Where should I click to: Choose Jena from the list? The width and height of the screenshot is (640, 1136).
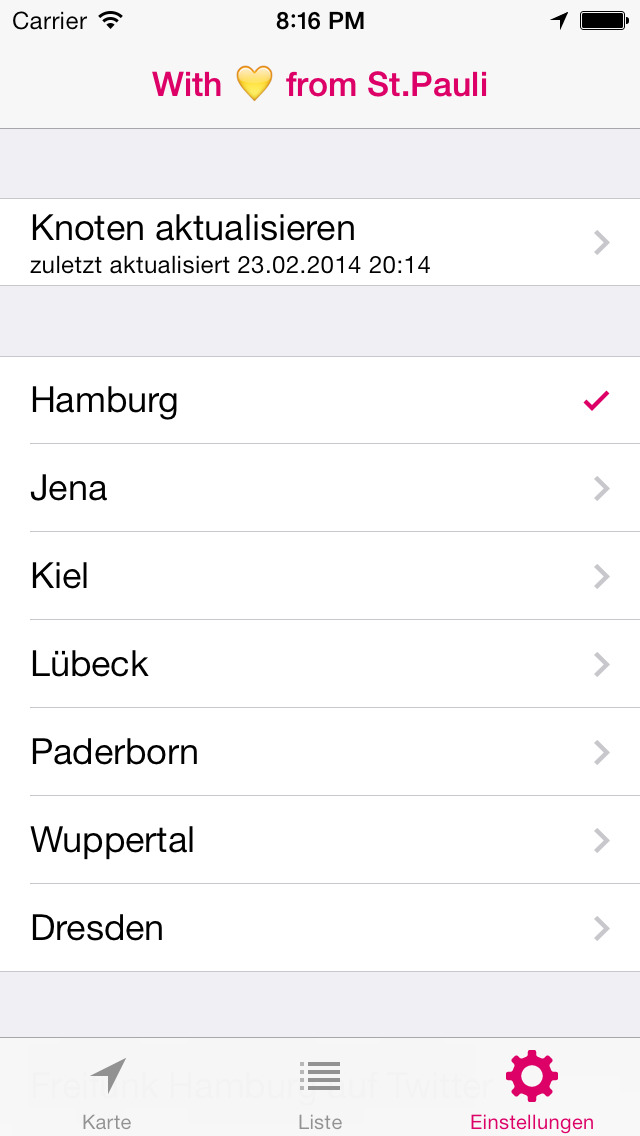click(x=320, y=488)
